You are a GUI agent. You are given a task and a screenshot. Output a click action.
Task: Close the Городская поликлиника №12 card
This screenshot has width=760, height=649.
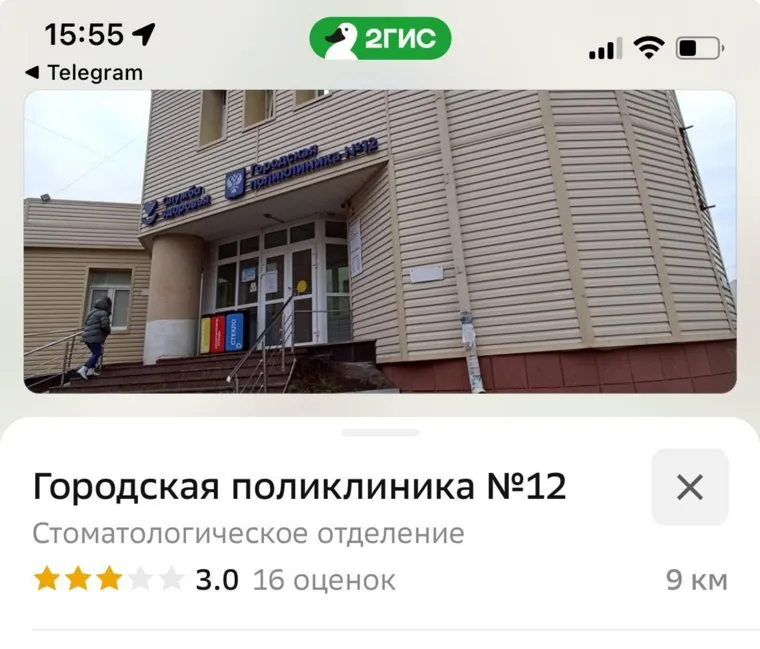(690, 487)
